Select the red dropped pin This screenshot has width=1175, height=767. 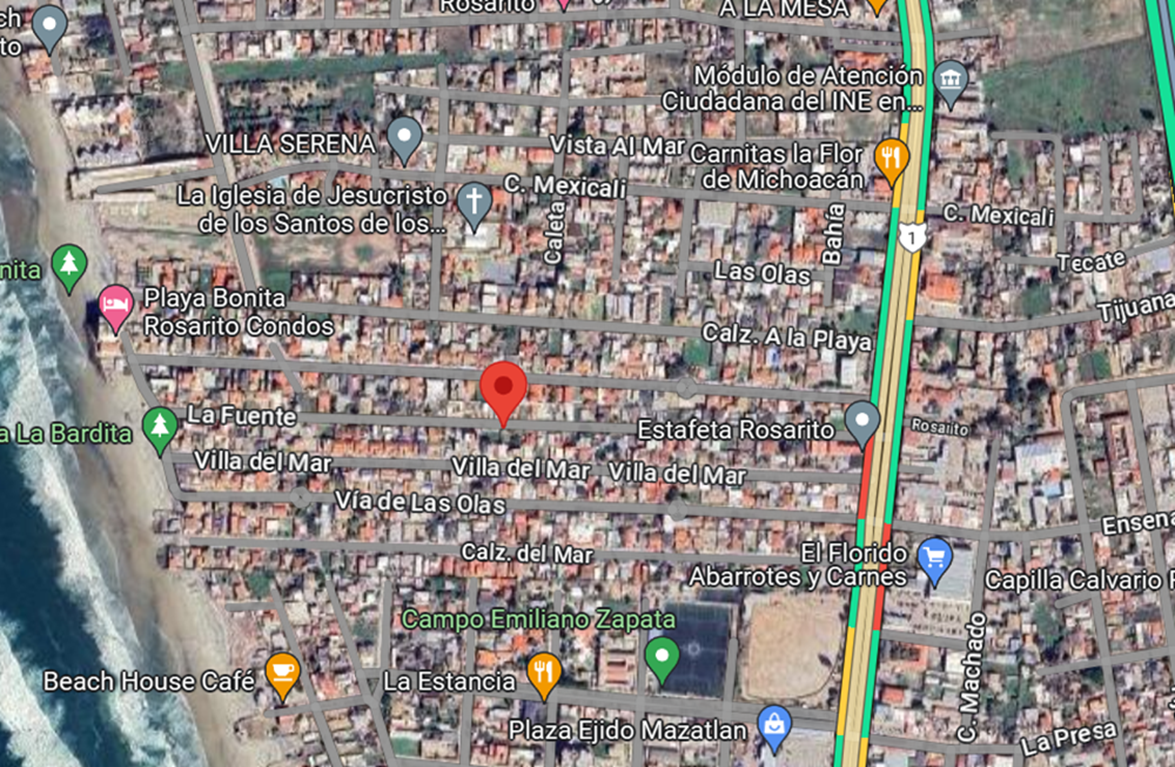tap(503, 390)
